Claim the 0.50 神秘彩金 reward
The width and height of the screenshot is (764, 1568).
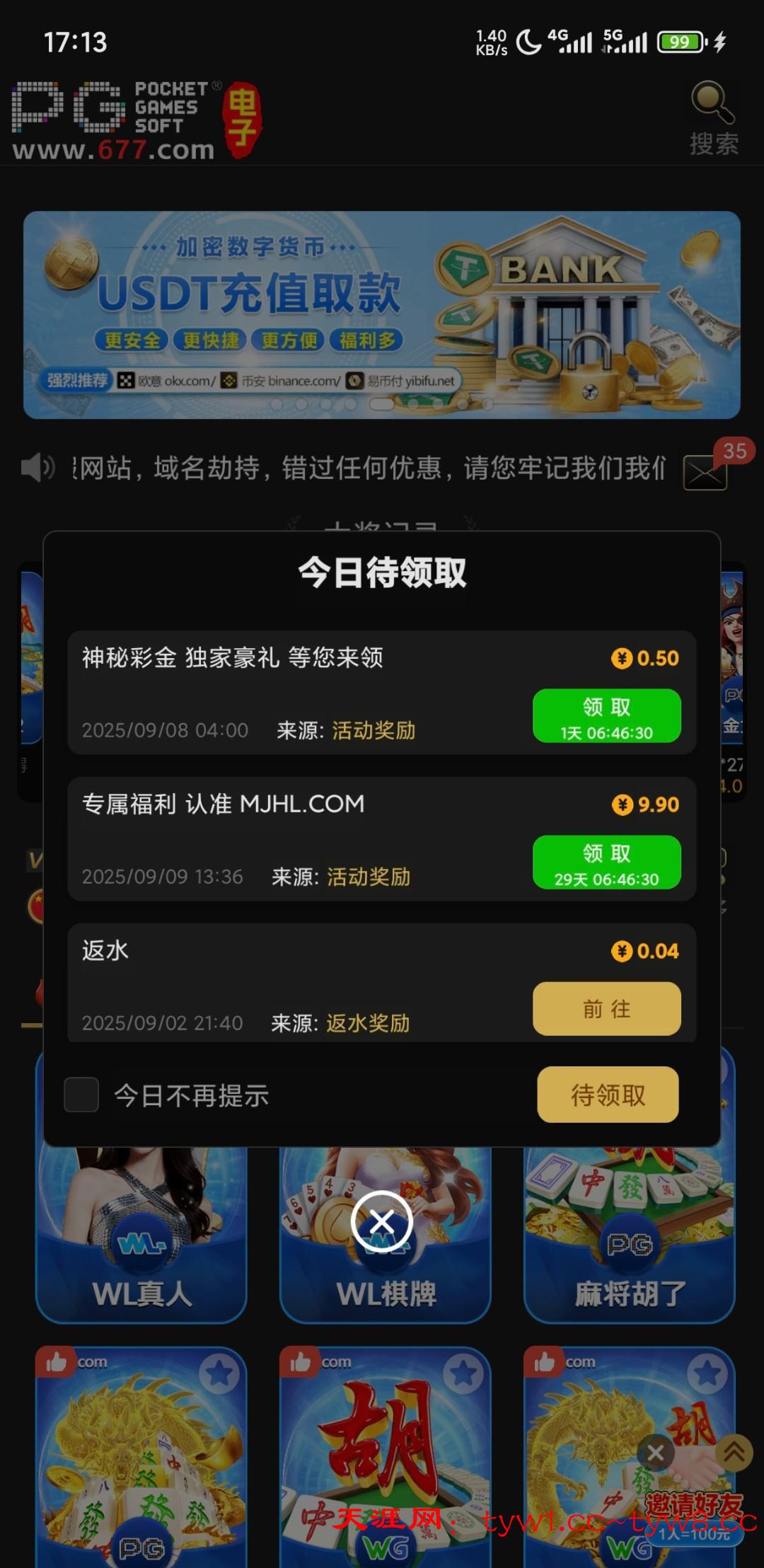pos(606,715)
